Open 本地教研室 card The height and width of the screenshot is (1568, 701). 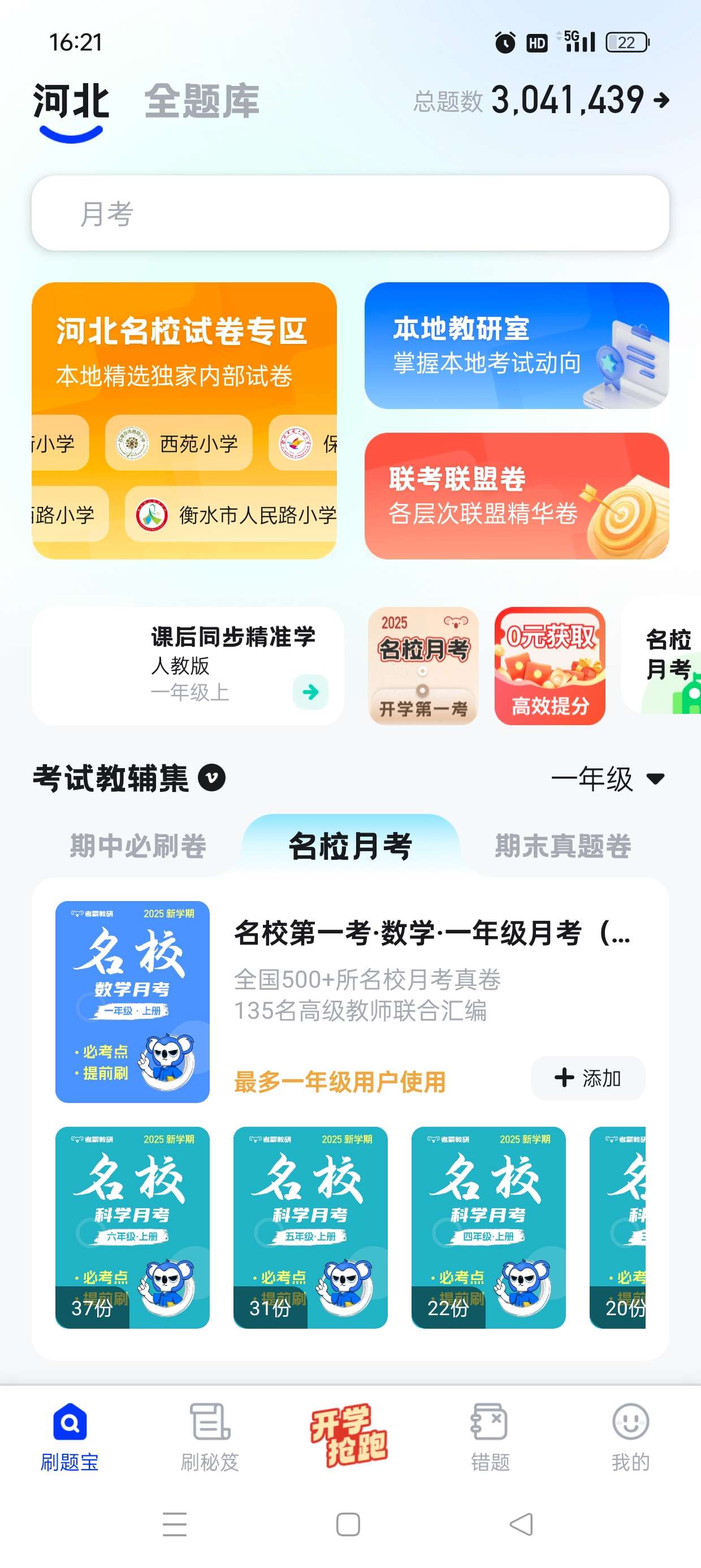click(x=516, y=345)
